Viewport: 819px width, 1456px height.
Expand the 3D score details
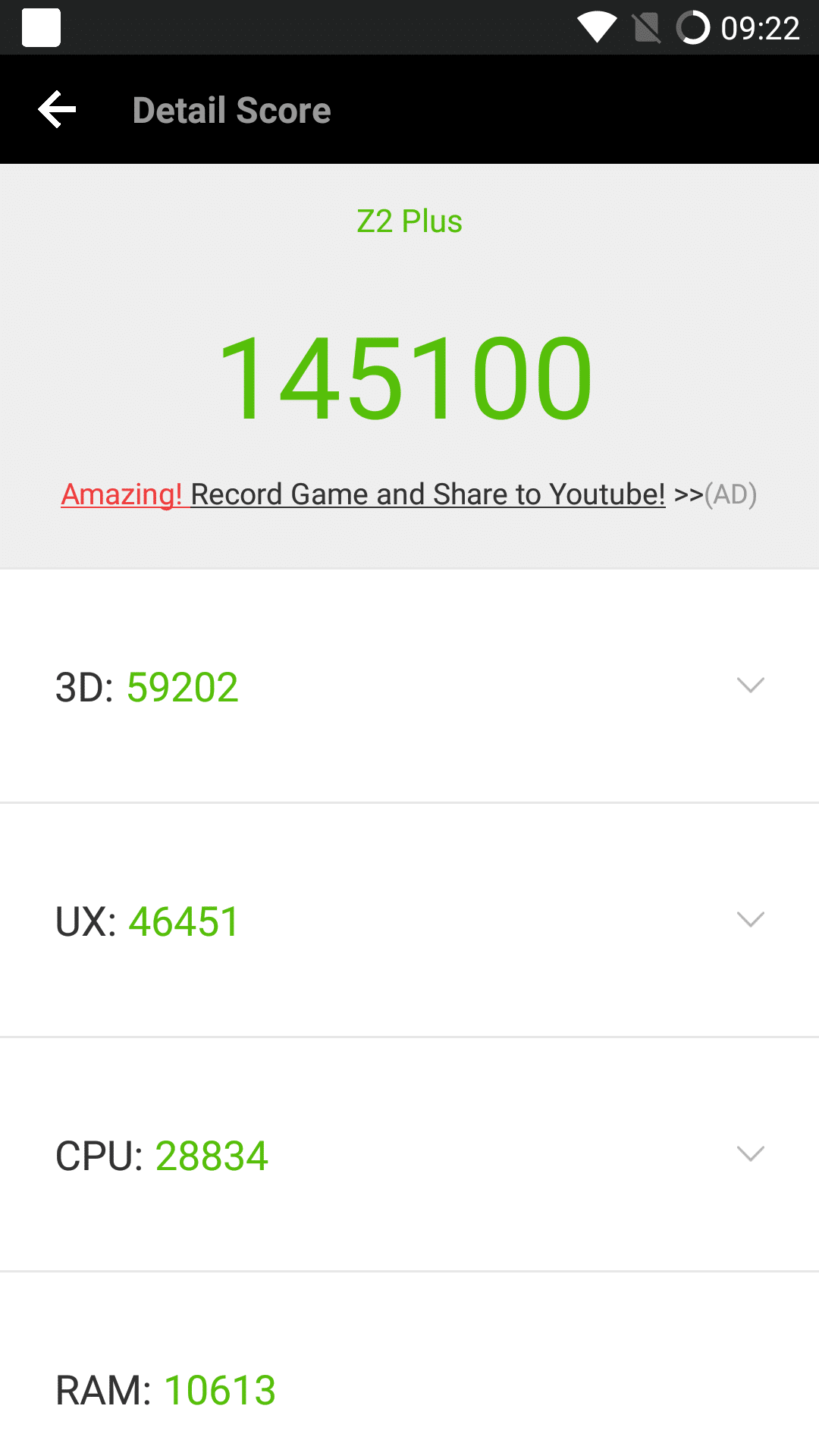pos(409,686)
